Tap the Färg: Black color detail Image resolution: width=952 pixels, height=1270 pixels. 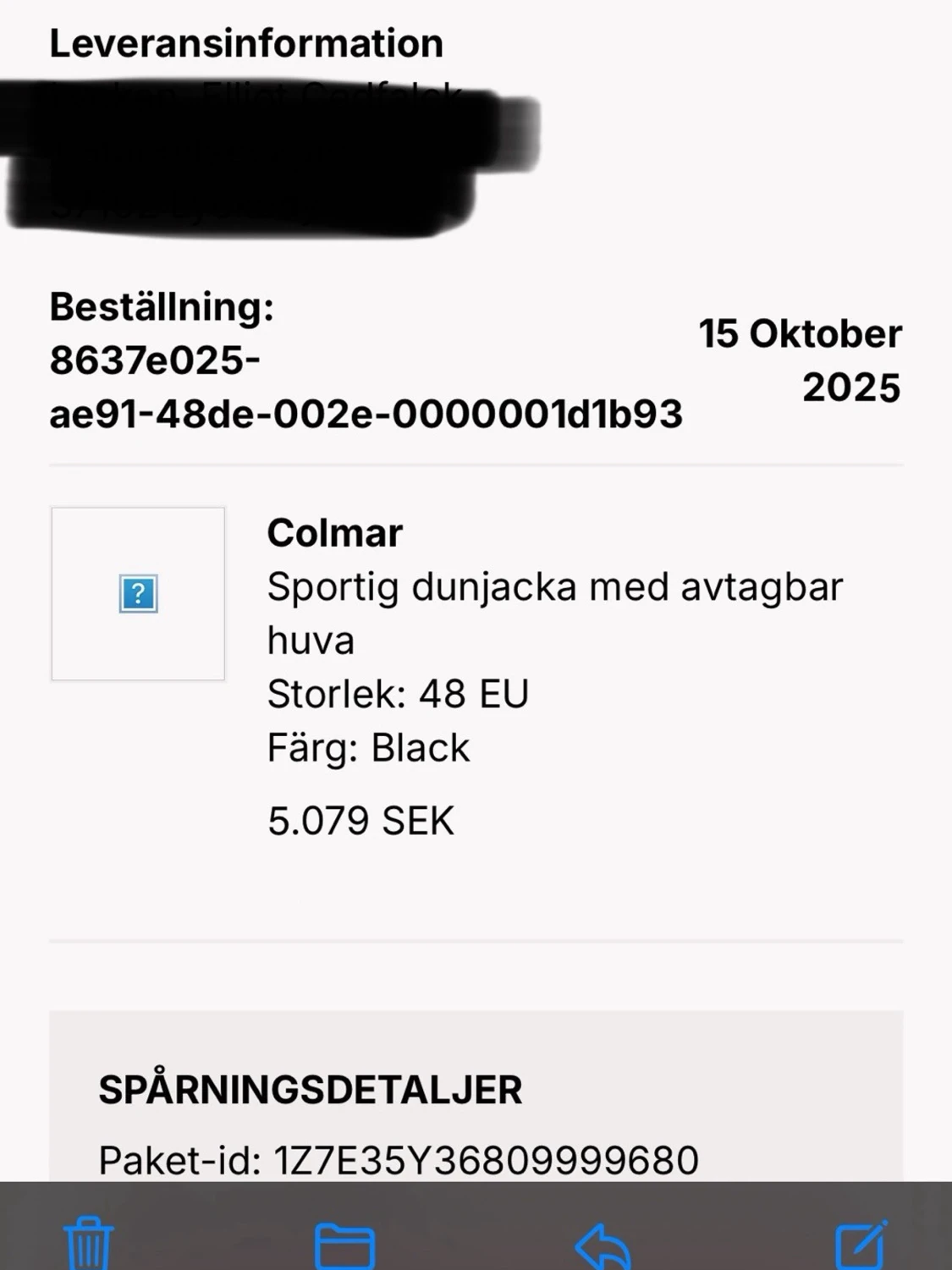[x=367, y=746]
